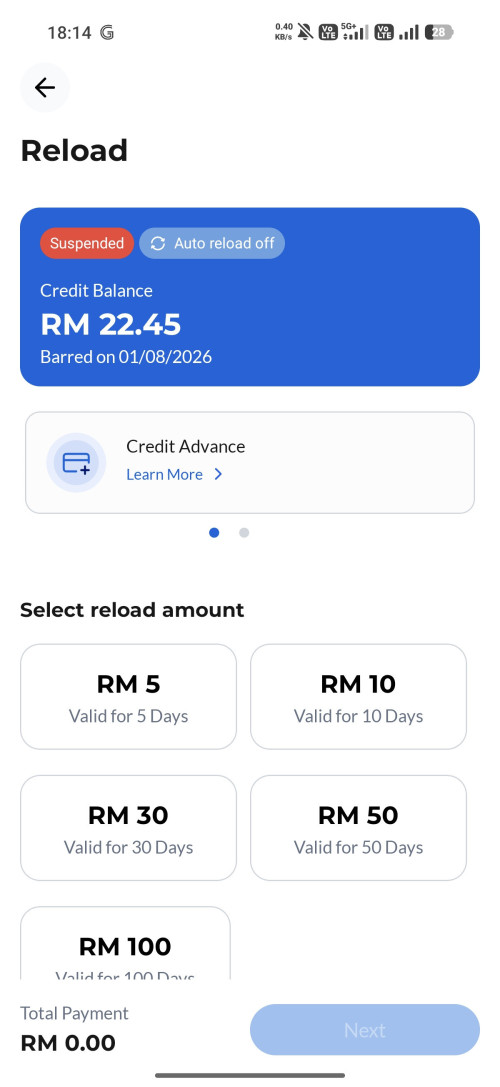Go back using the arrow icon
The image size is (500, 1087).
[45, 87]
